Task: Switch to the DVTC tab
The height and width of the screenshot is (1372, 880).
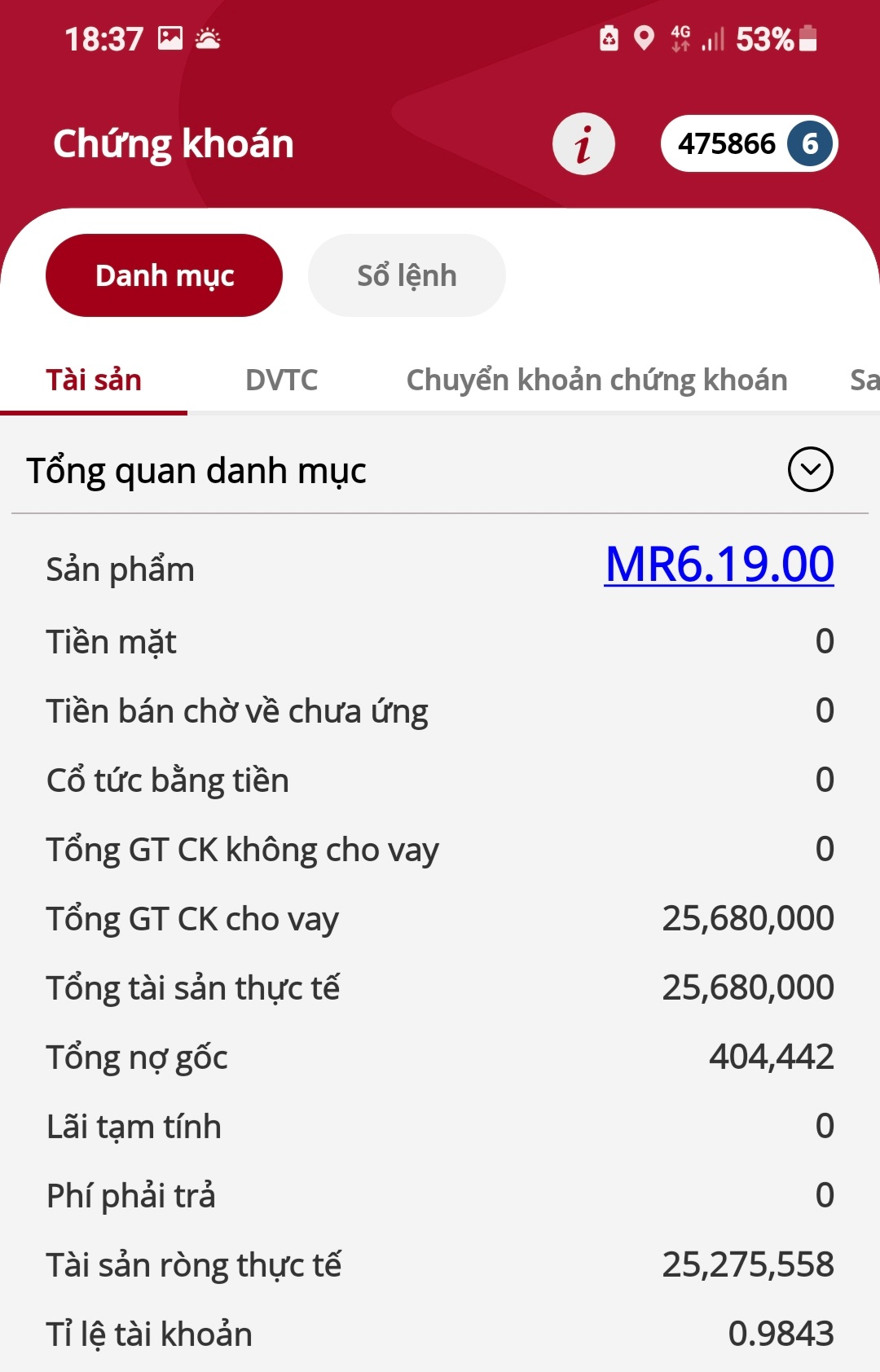Action: [x=281, y=380]
